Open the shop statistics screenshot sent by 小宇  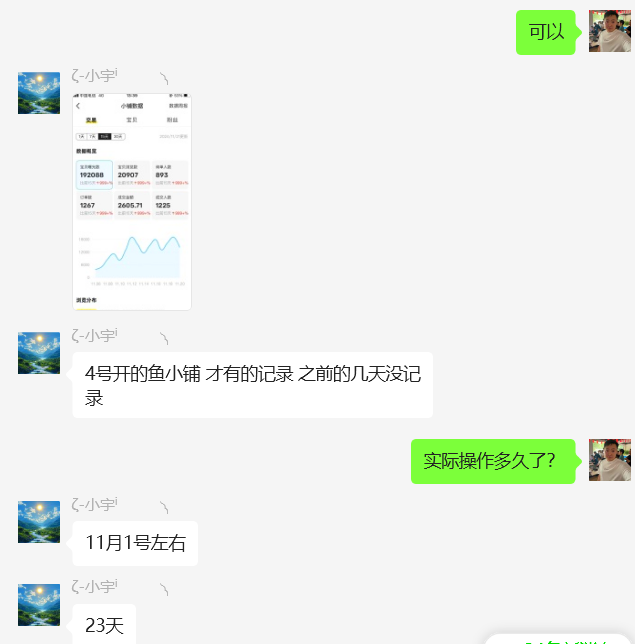132,202
